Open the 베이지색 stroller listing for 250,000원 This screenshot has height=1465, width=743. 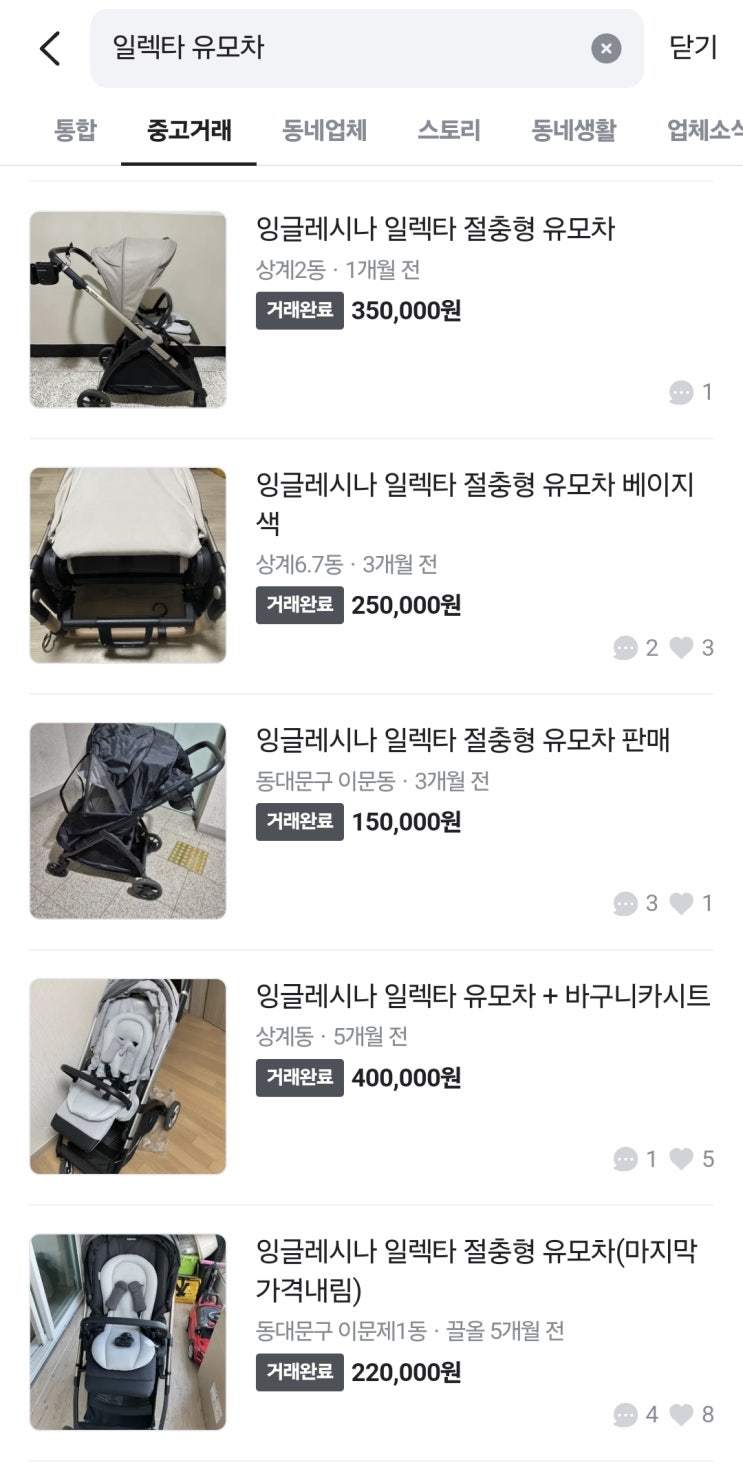(x=475, y=503)
